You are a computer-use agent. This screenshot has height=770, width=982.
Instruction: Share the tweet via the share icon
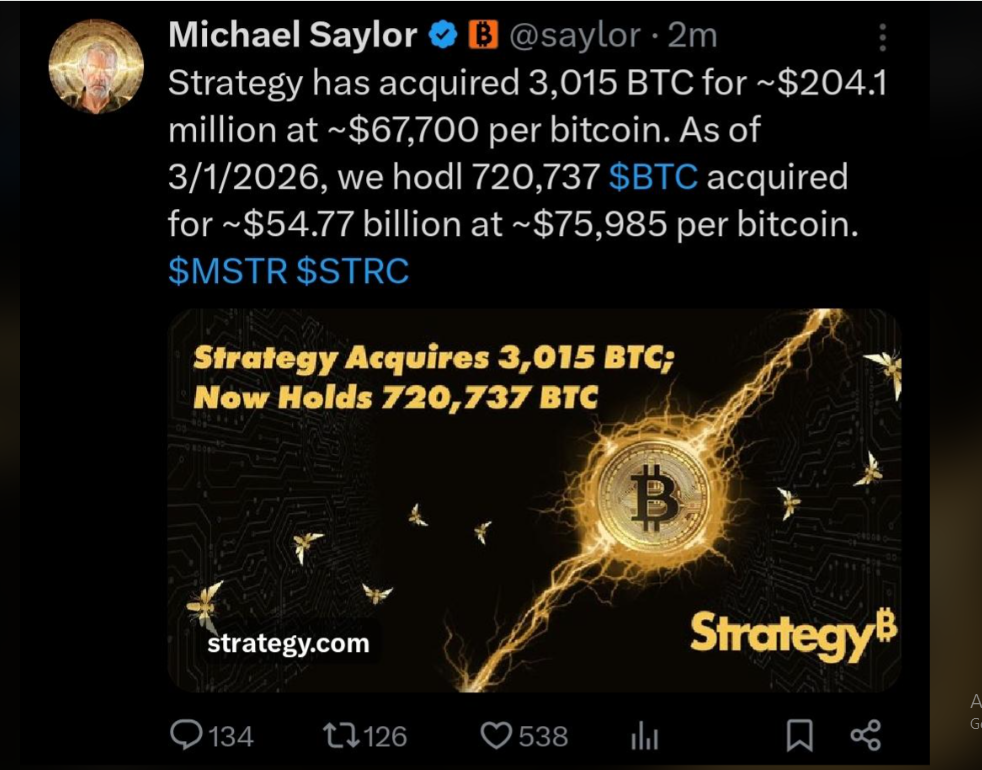865,736
